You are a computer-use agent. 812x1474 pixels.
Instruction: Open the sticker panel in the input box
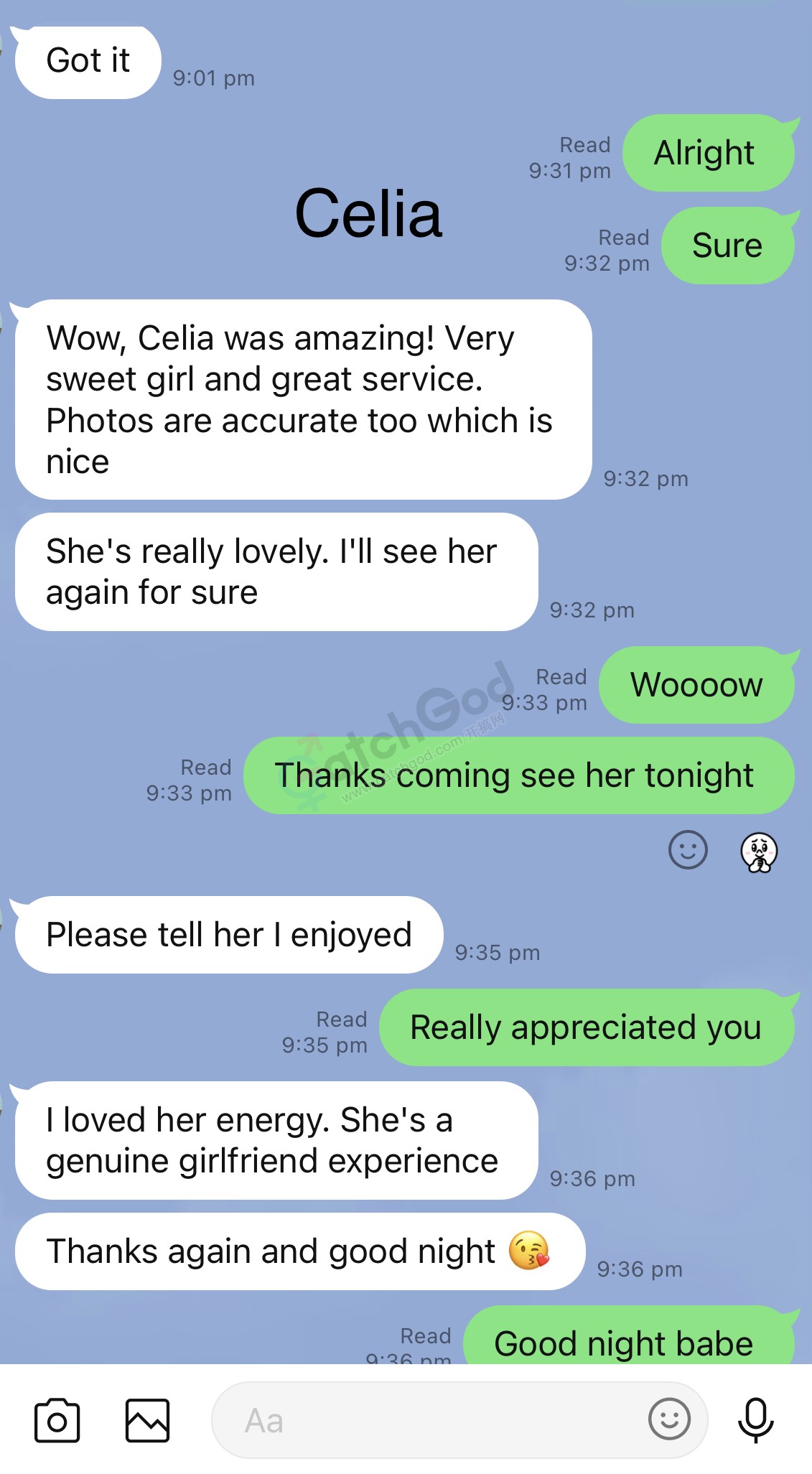(x=669, y=1419)
